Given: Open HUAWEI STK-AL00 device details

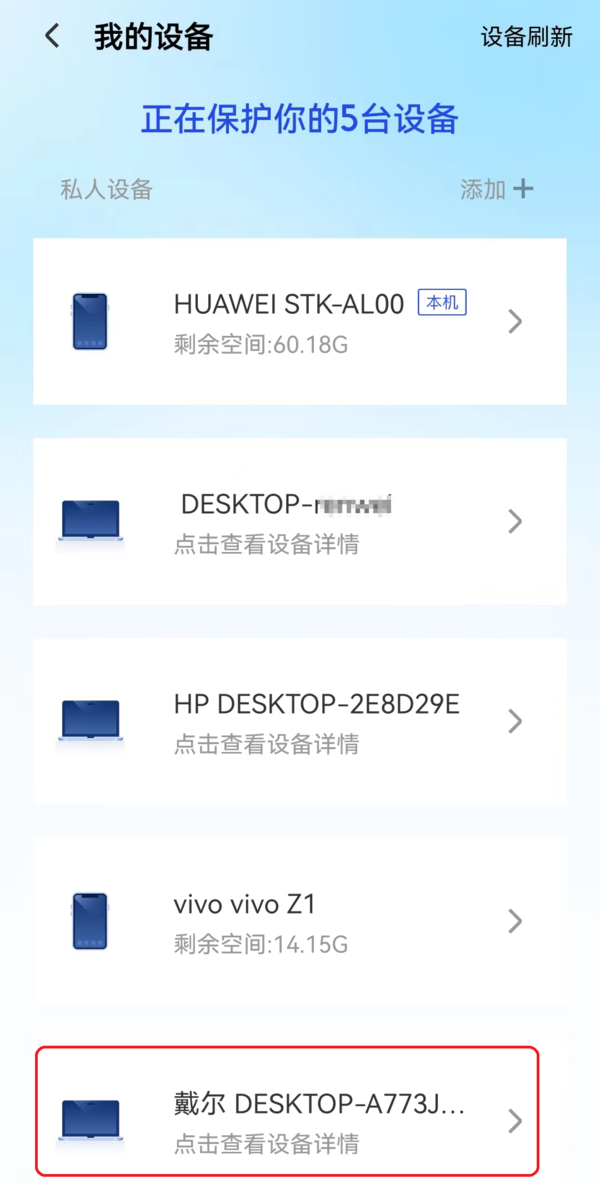Looking at the screenshot, I should pyautogui.click(x=300, y=321).
